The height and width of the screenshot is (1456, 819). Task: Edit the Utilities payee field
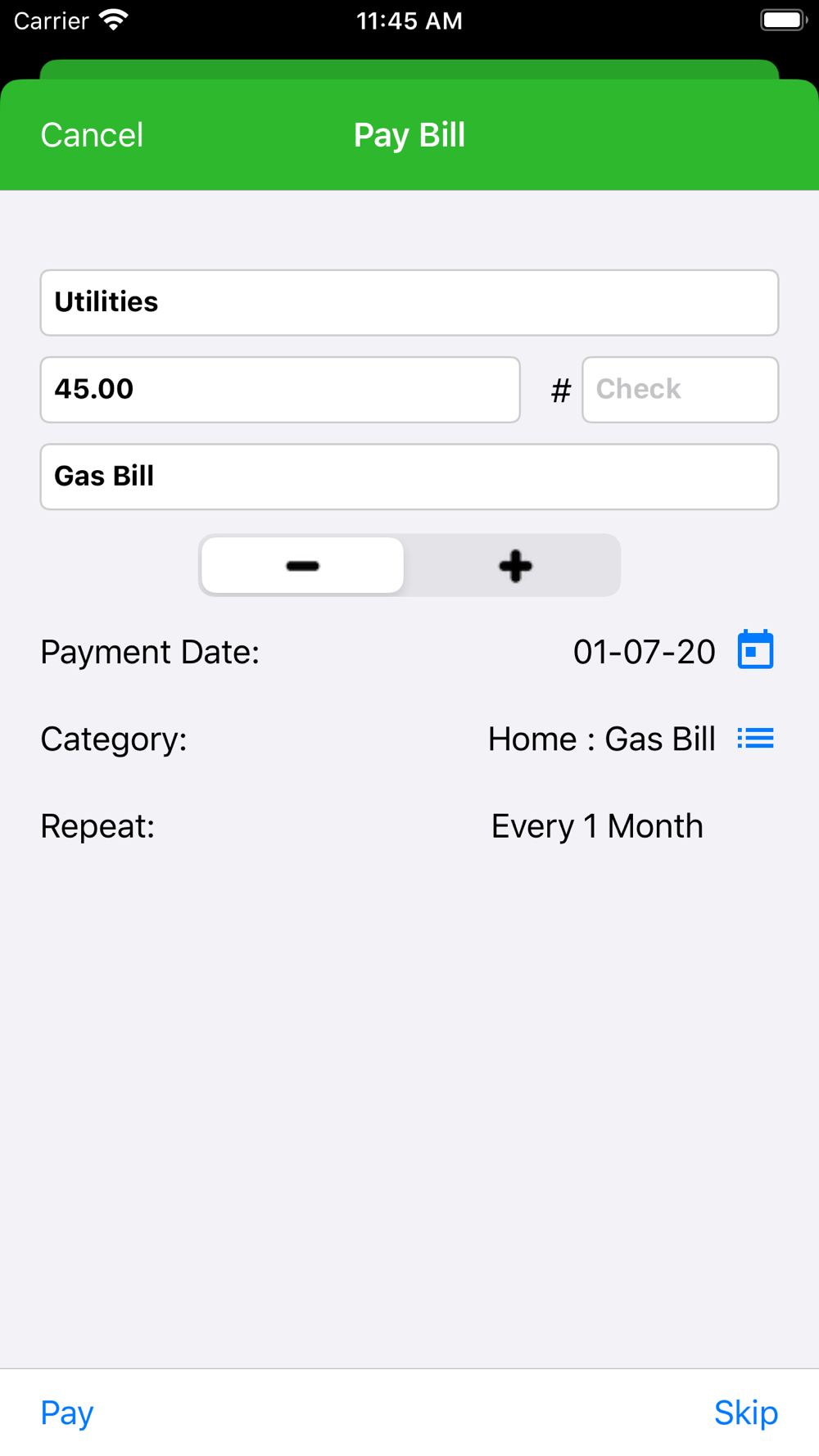(x=409, y=302)
